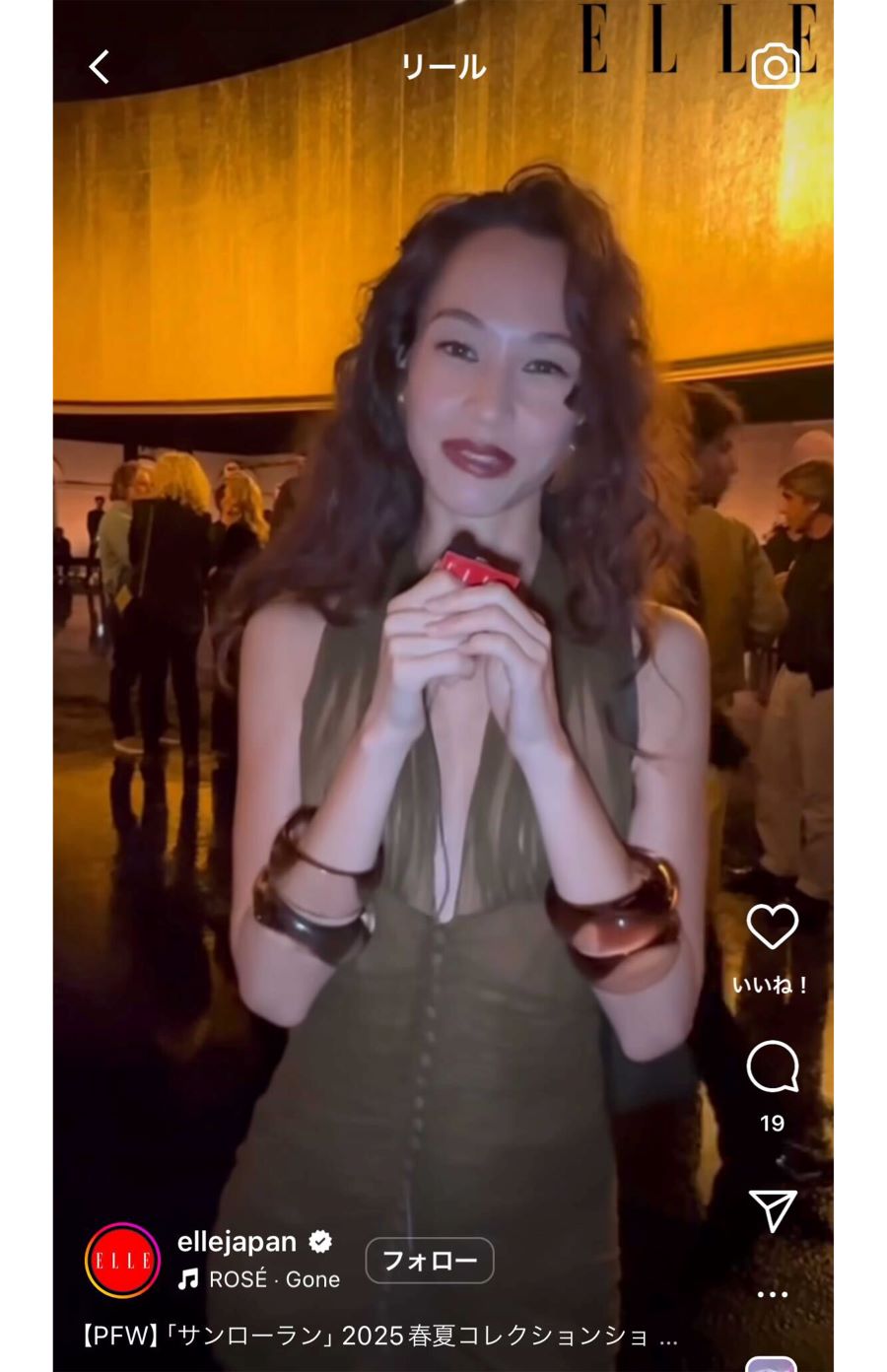
Task: Tap ellejapan's circular profile picture
Action: tap(122, 1260)
